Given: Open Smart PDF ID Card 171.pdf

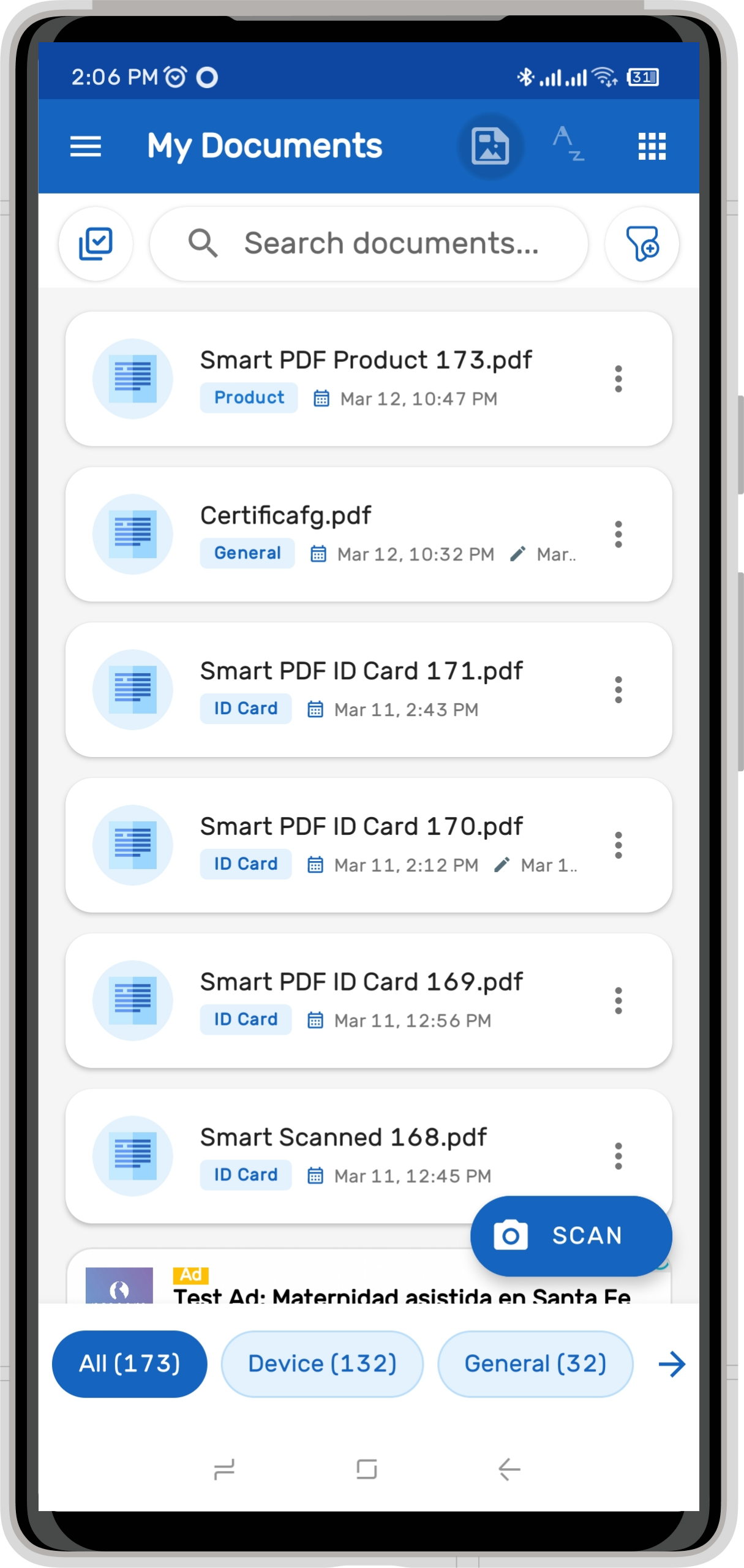Looking at the screenshot, I should click(x=361, y=671).
